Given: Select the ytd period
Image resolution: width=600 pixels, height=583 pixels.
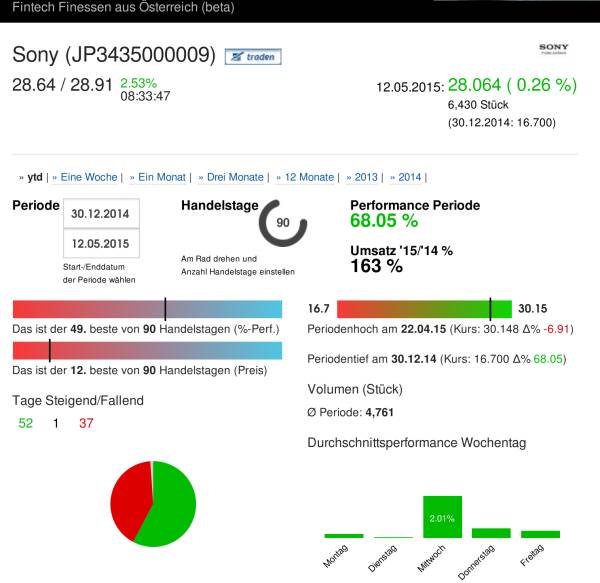Looking at the screenshot, I should coord(35,177).
